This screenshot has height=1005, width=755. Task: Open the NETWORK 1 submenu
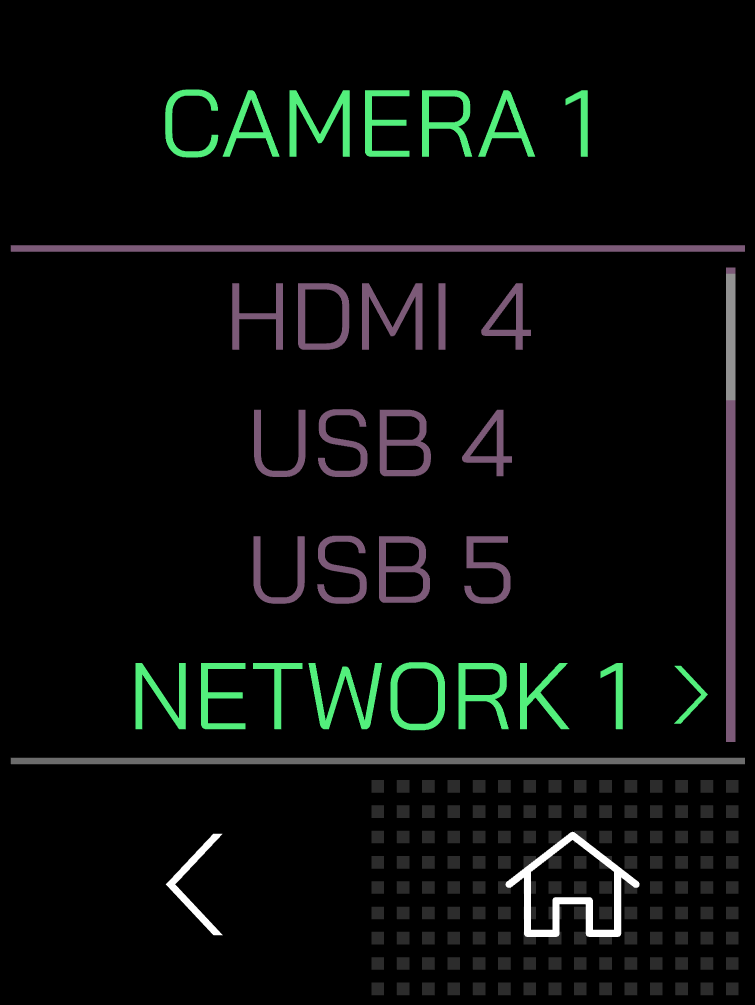coord(420,695)
